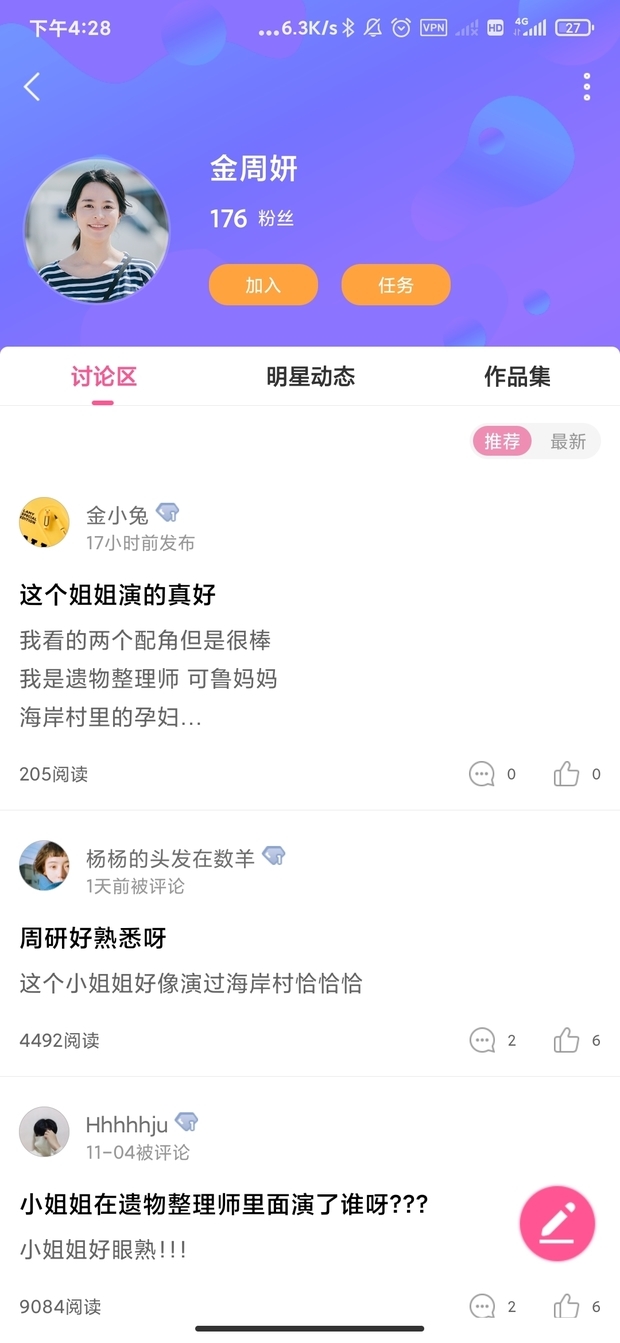Sort posts by 最新
The image size is (620, 1343).
click(568, 441)
